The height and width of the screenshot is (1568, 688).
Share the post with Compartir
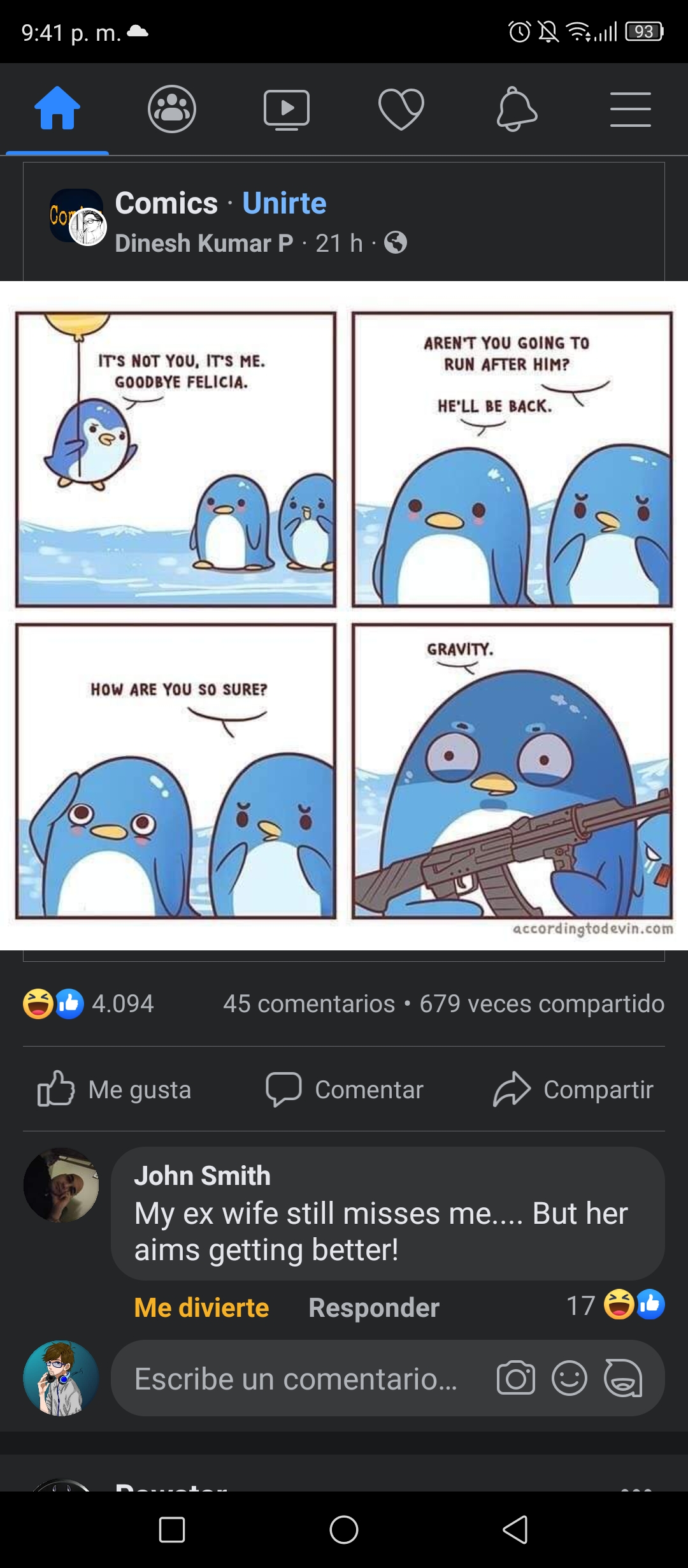(573, 1089)
